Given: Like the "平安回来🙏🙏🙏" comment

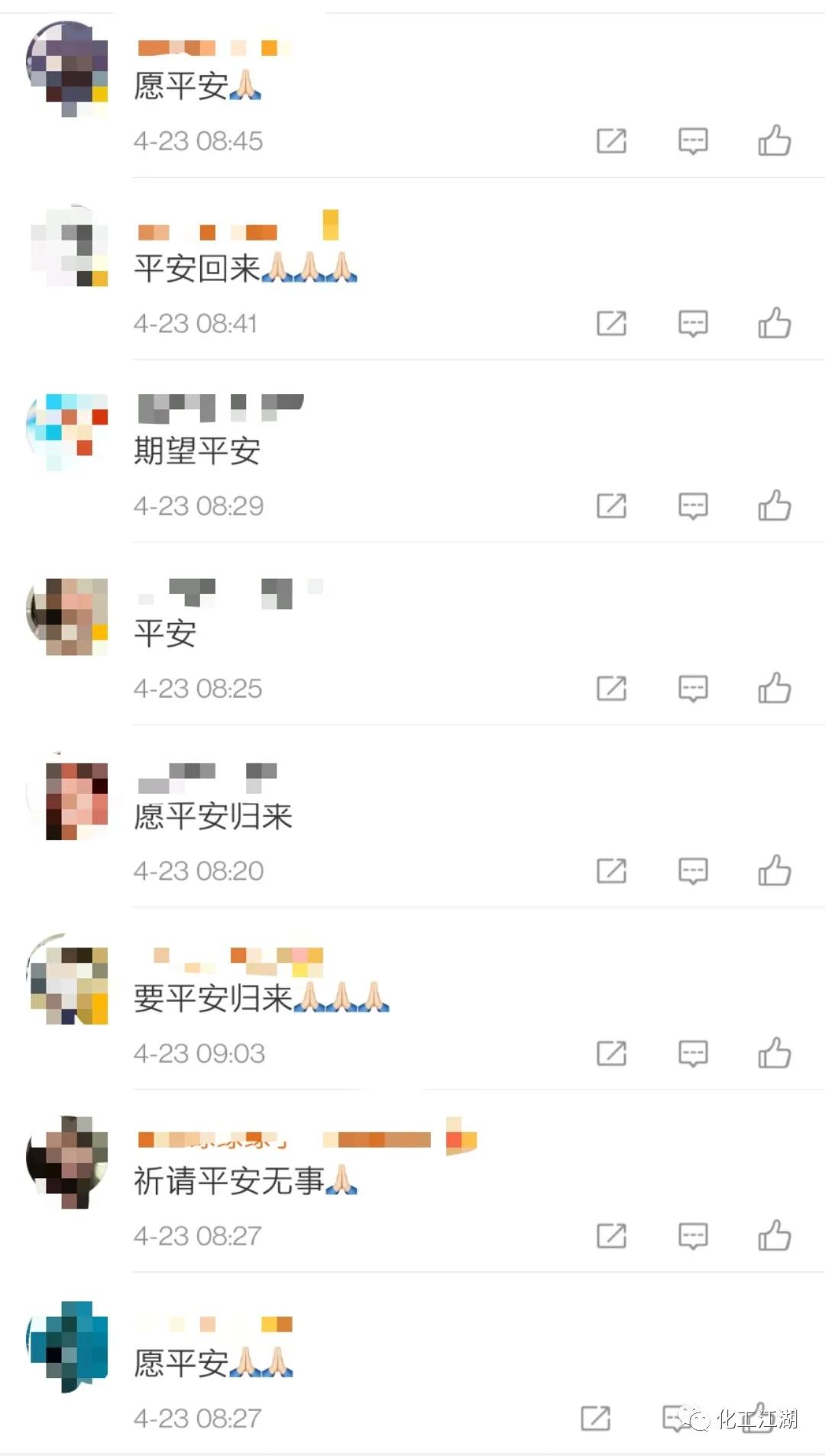Looking at the screenshot, I should (776, 324).
